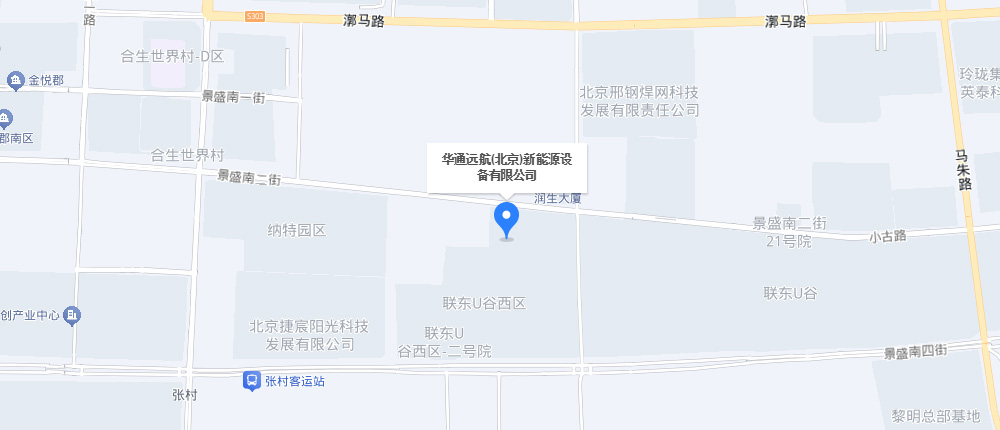The image size is (1000, 430).
Task: Open the 华通远航(北京)新能源设备有限公司 info label
Action: coord(507,167)
